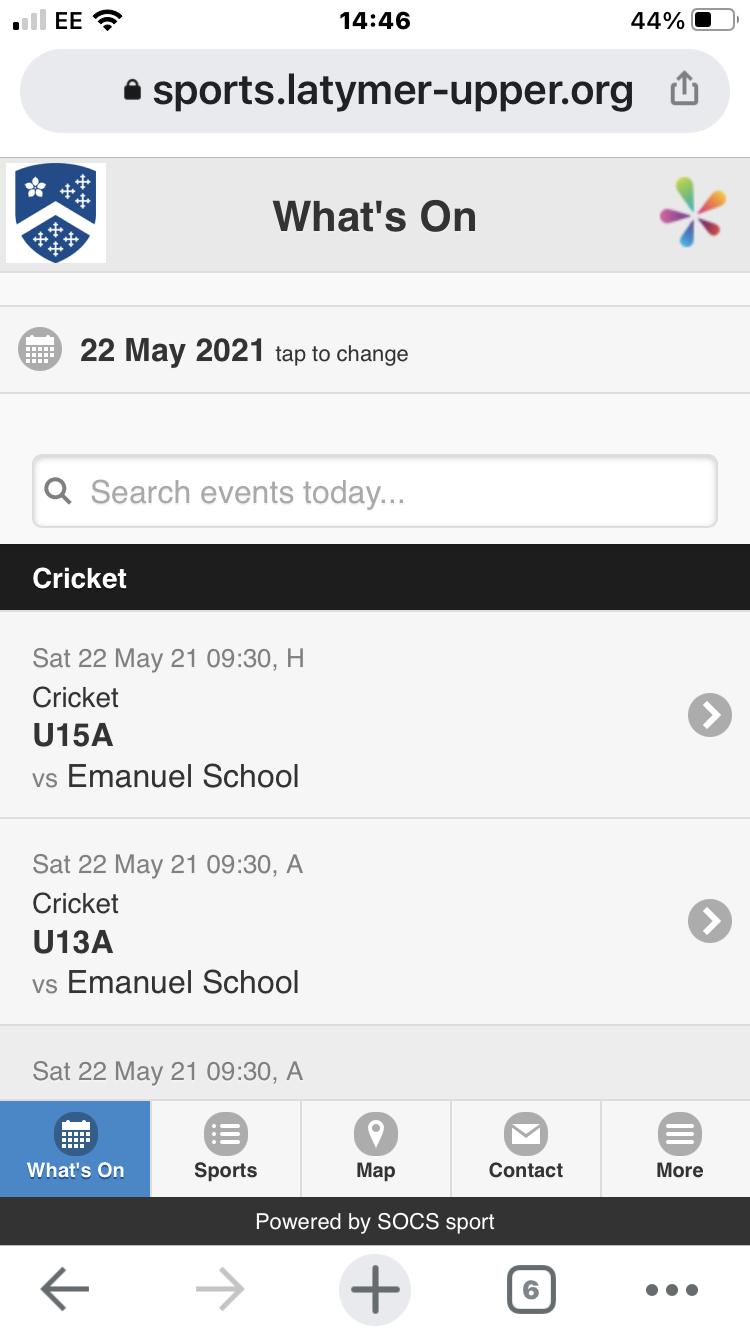Open a new browser tab with plus
The height and width of the screenshot is (1334, 750).
click(x=375, y=1290)
